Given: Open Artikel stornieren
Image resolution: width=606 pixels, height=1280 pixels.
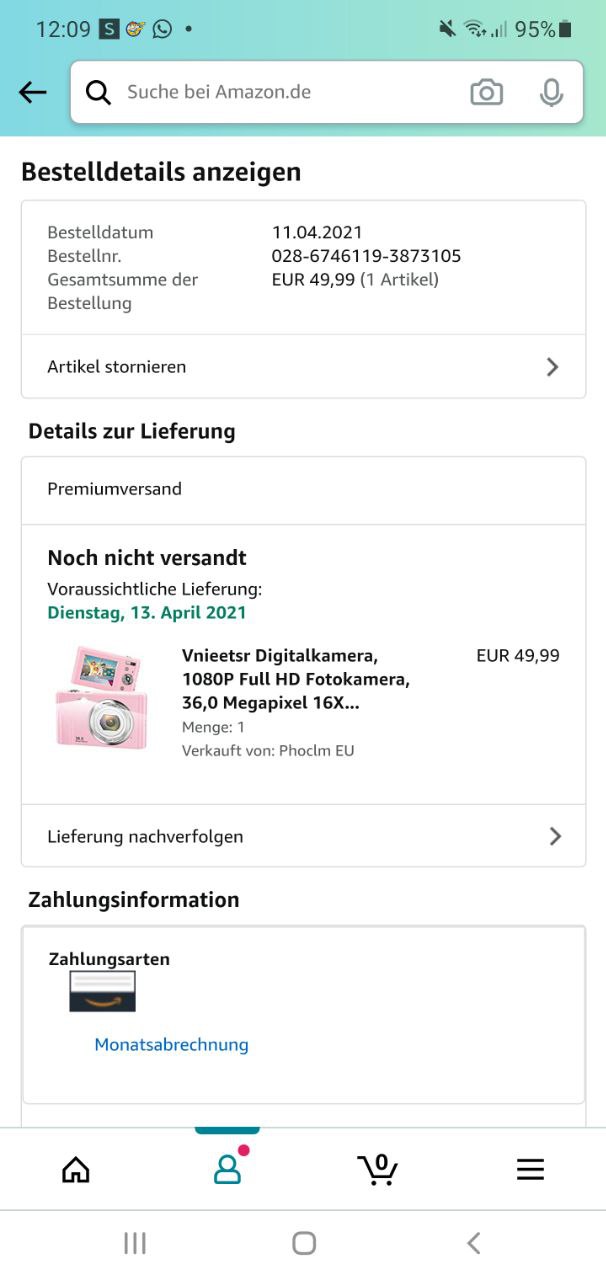Looking at the screenshot, I should click(303, 367).
